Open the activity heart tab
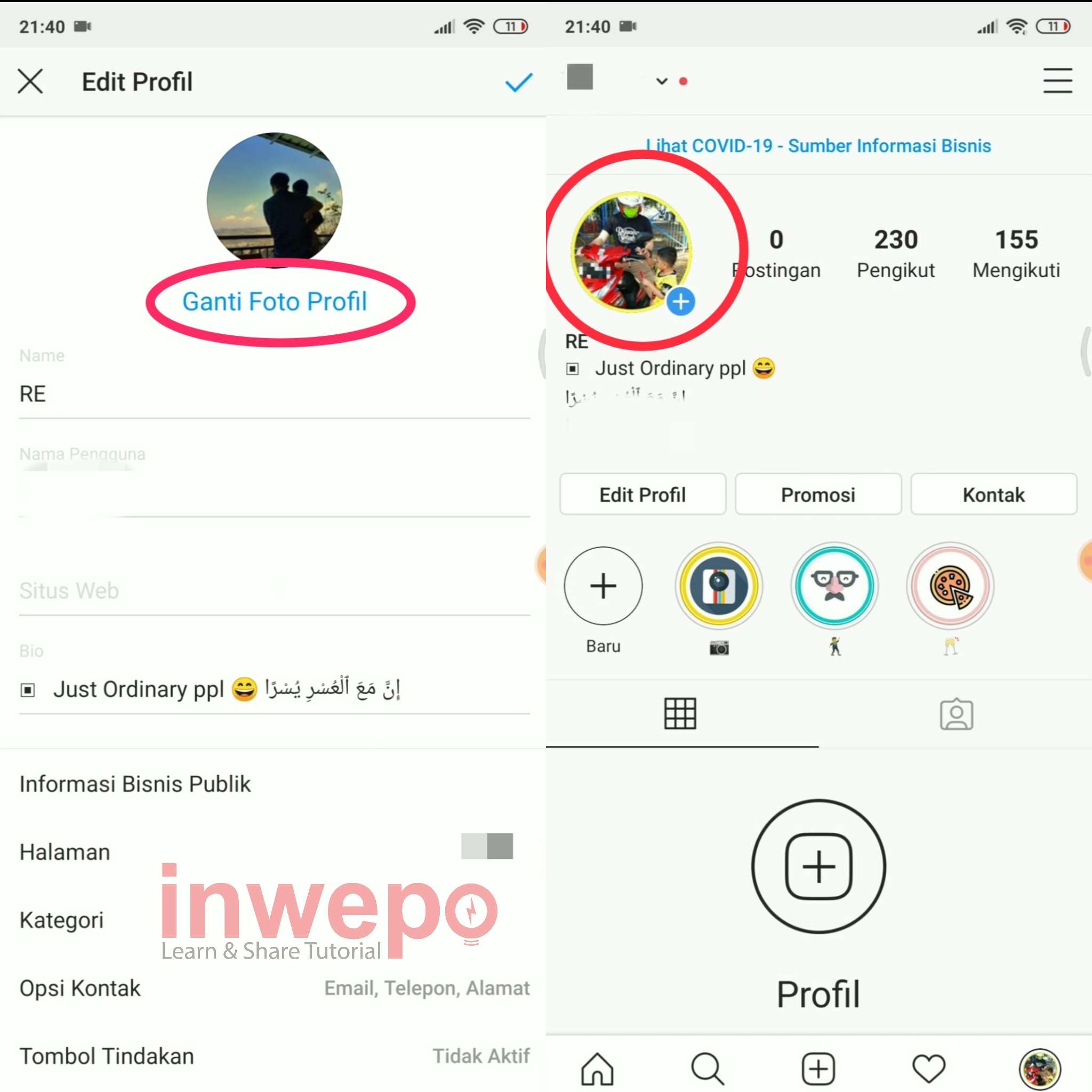 point(929,1068)
